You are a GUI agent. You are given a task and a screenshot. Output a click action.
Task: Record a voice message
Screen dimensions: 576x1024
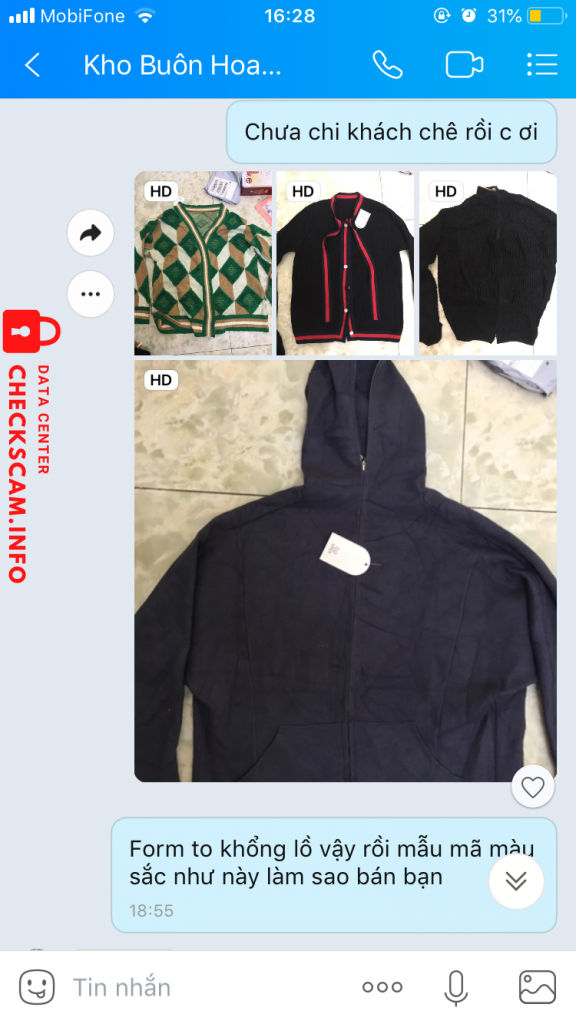tap(456, 987)
